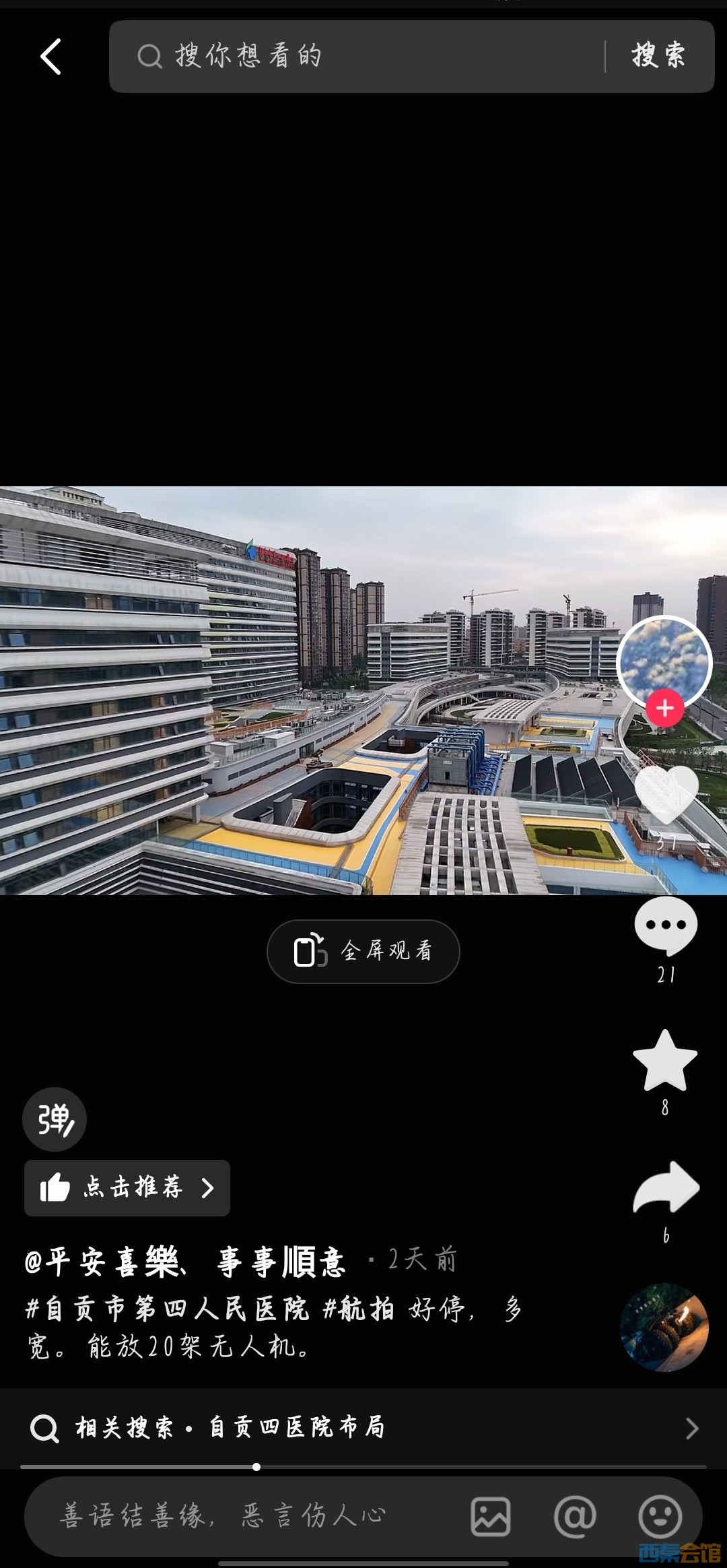Open related search 自贡四医院布局
727x1568 pixels.
[x=363, y=1427]
